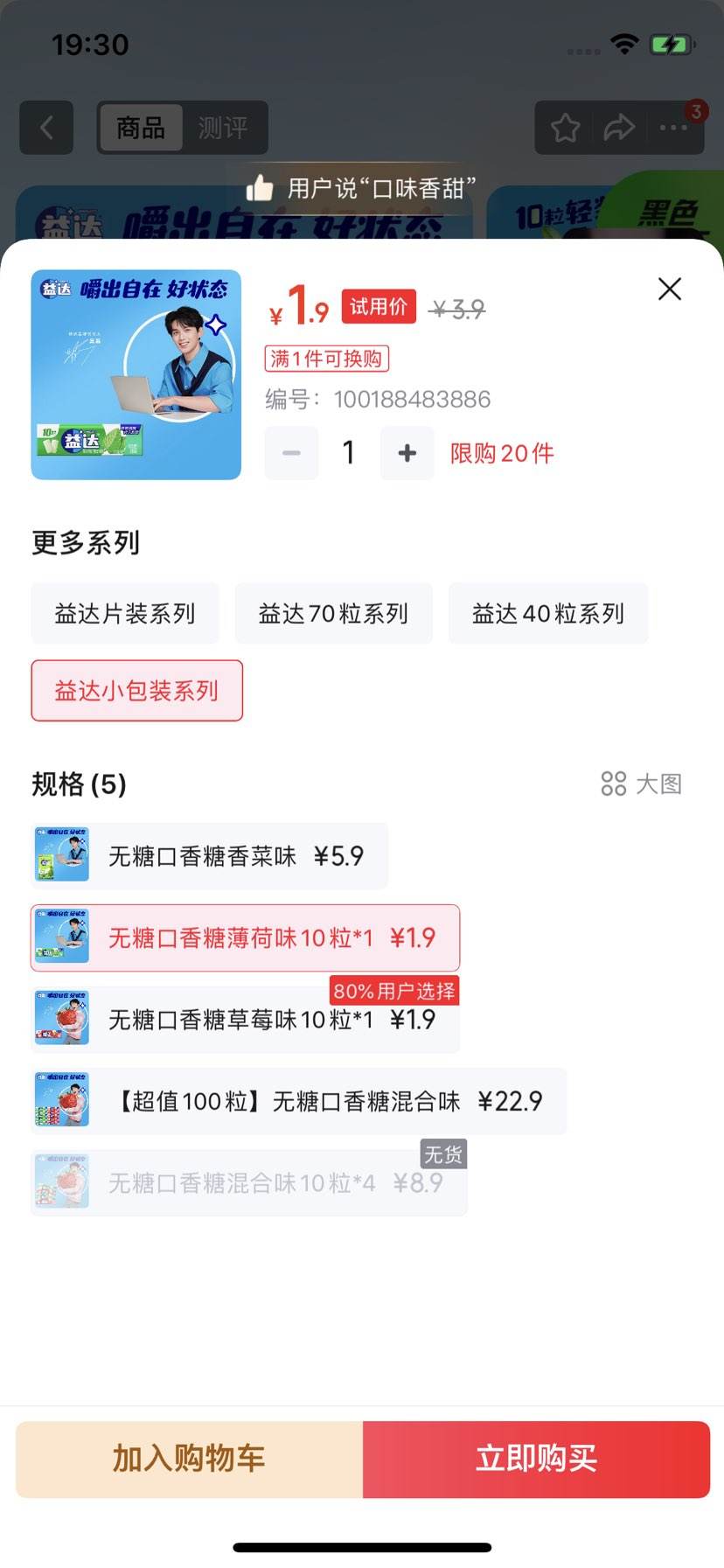Select the 超值100粒 混合味 spec
724x1568 pixels.
click(298, 1100)
